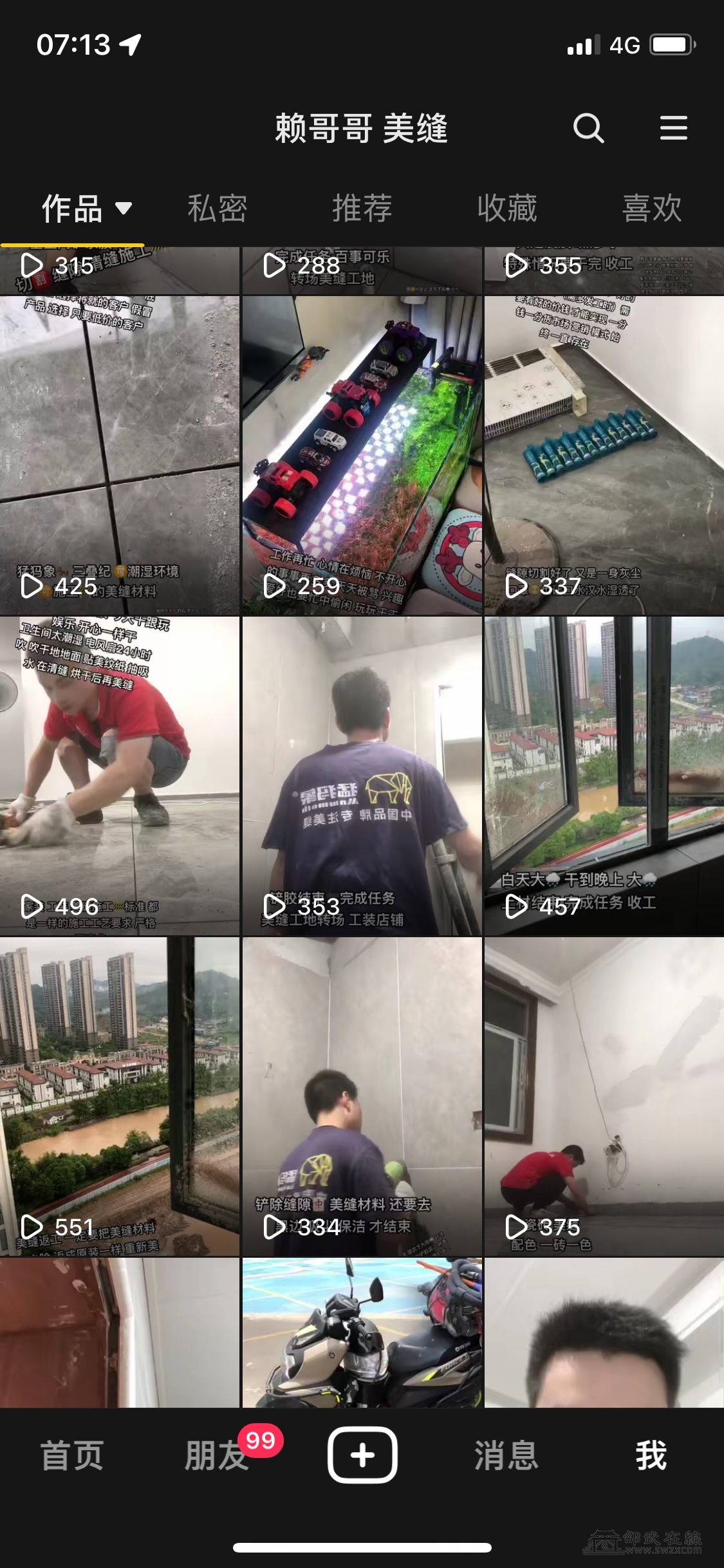
Task: Open the three-line menu icon
Action: coord(673,128)
